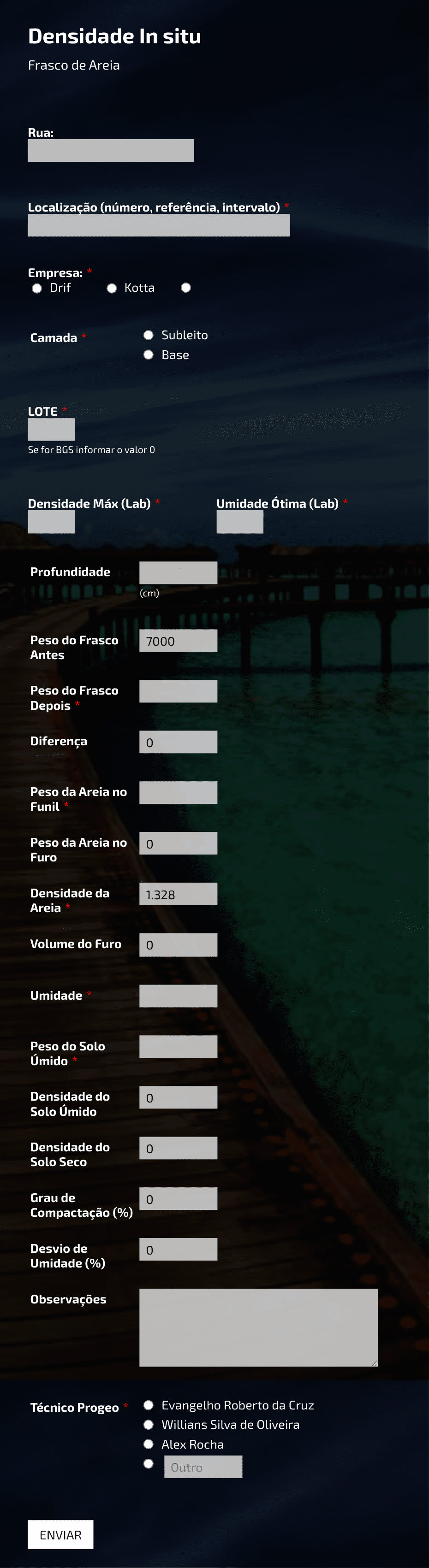Choose Base for Camada

[148, 355]
